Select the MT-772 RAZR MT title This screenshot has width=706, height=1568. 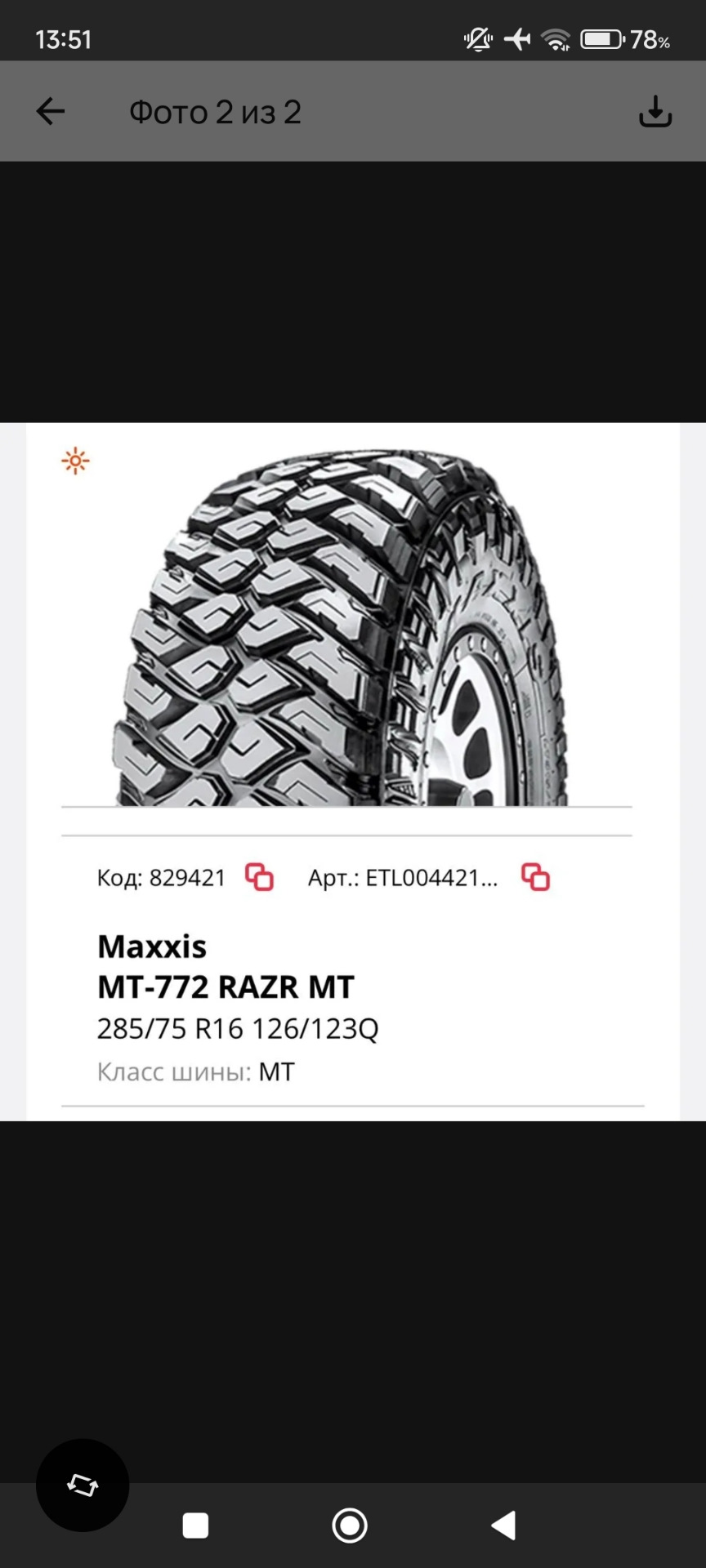tap(224, 987)
